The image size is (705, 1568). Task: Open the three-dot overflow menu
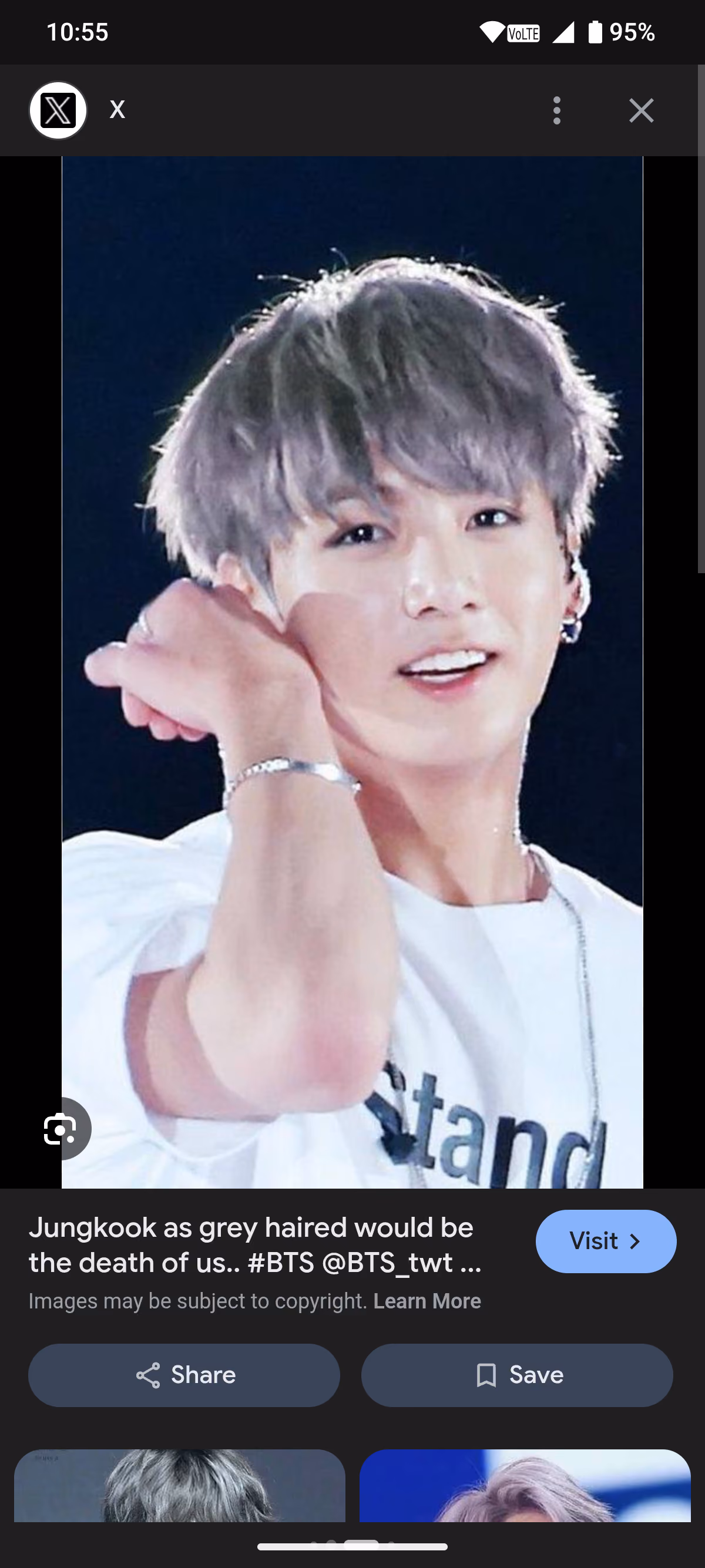pos(556,111)
